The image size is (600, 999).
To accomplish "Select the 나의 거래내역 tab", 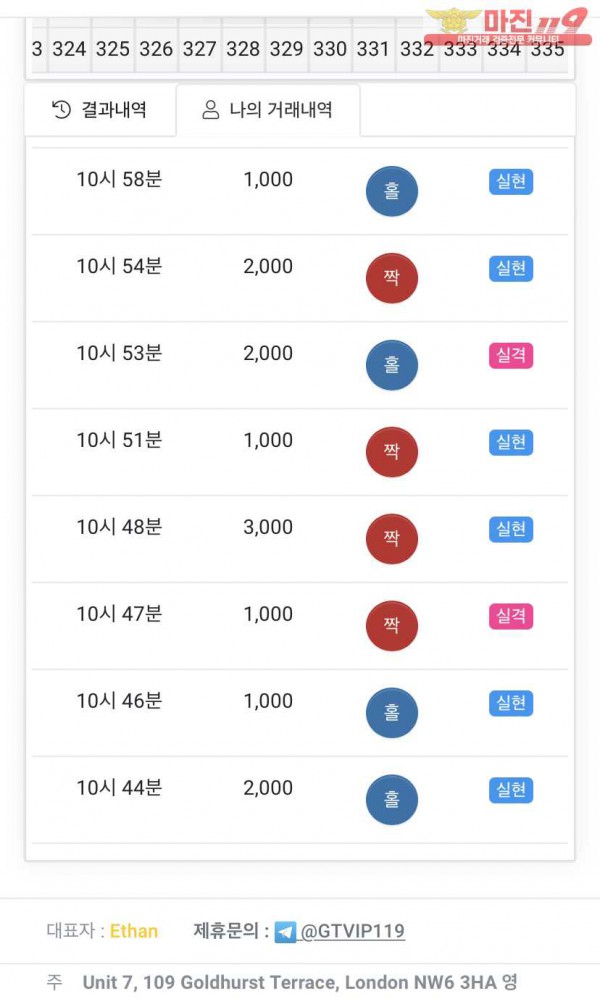I will (268, 110).
